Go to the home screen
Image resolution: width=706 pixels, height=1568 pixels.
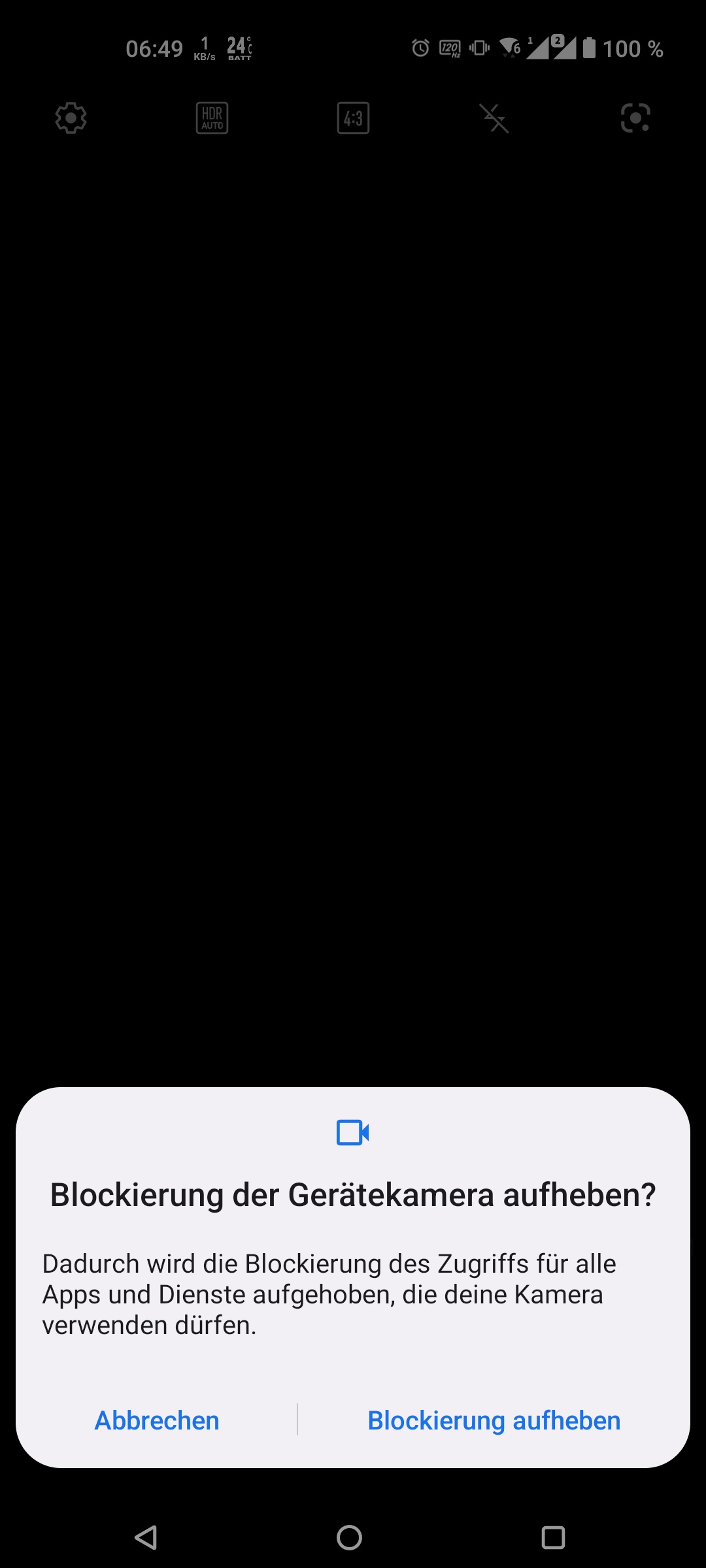[x=350, y=1537]
